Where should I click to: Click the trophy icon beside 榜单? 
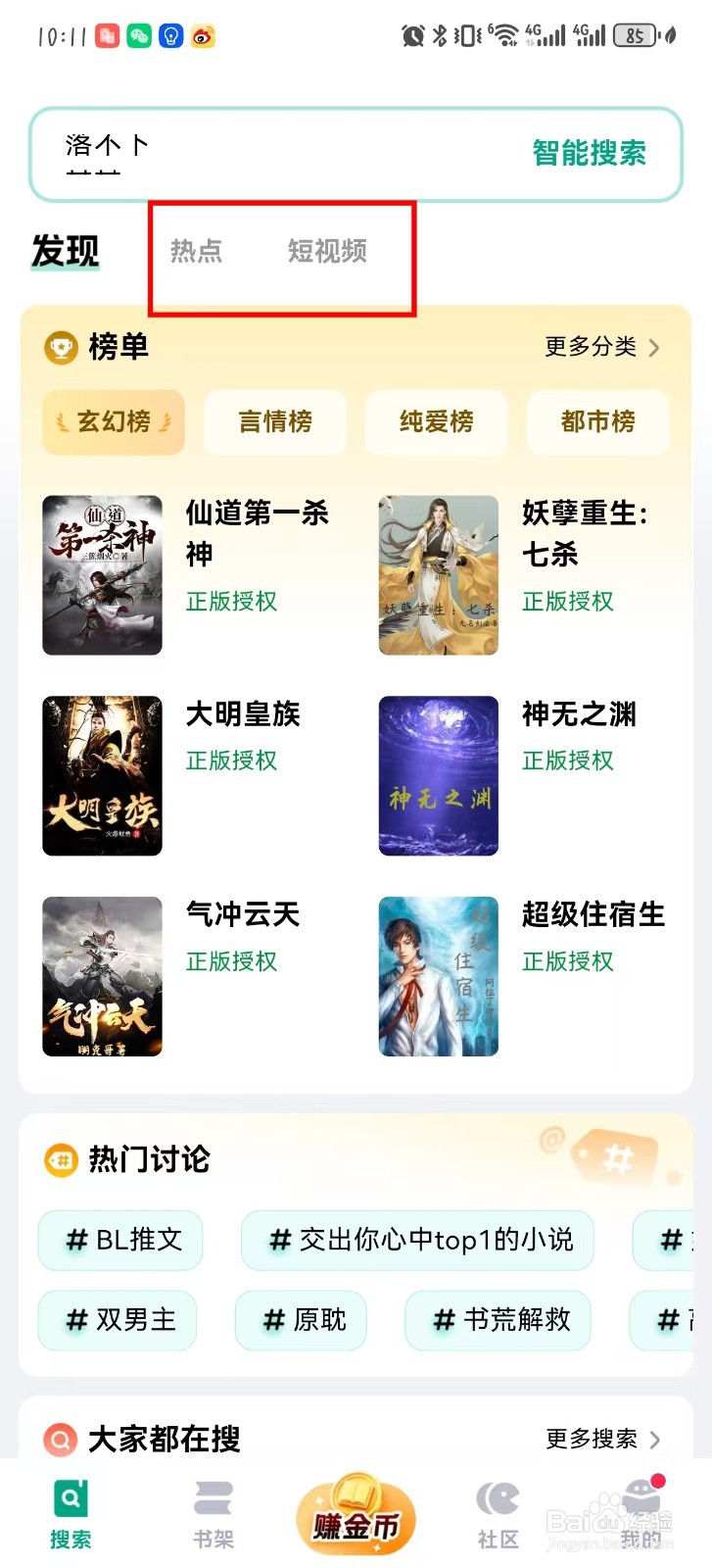coord(61,348)
